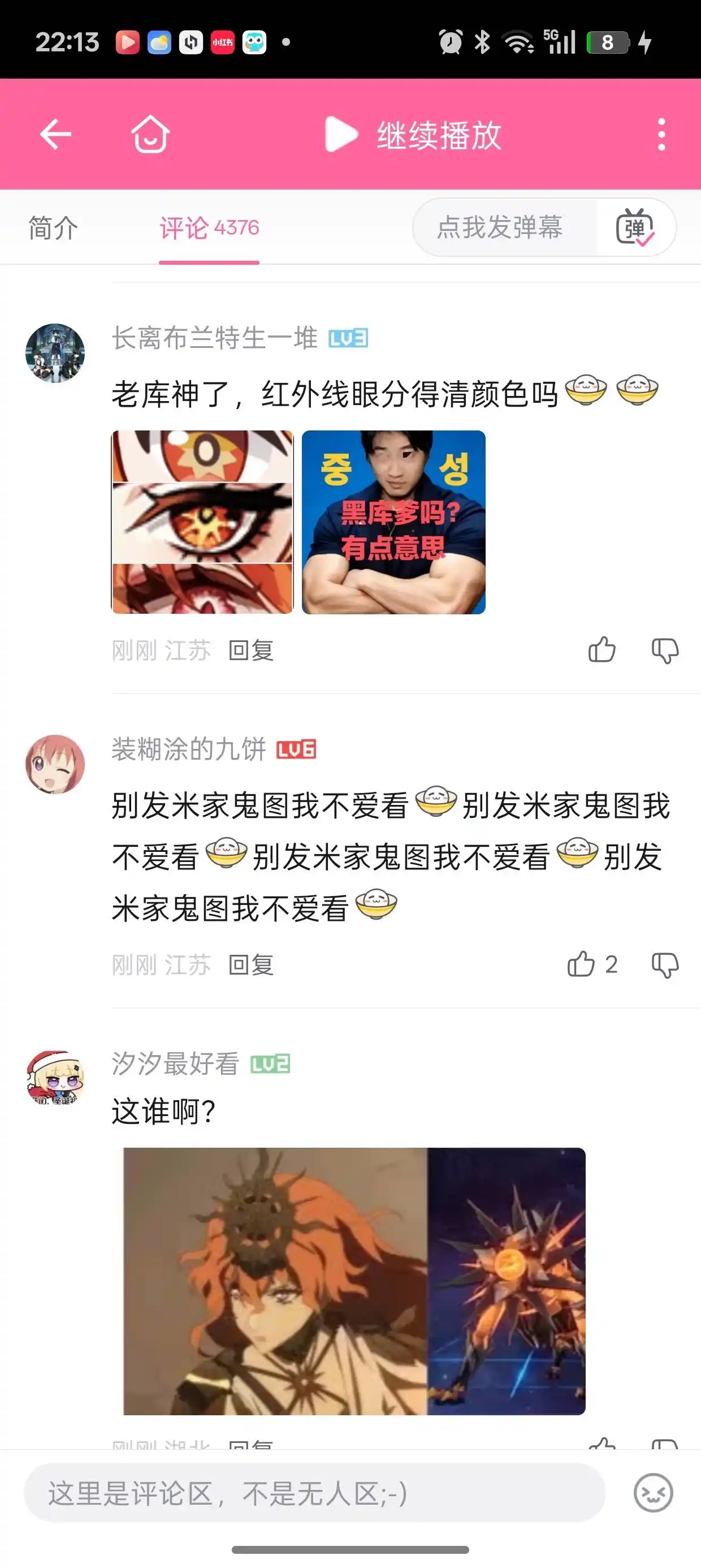Tap the comment box 这里是评论区
701x1568 pixels.
tap(314, 1493)
